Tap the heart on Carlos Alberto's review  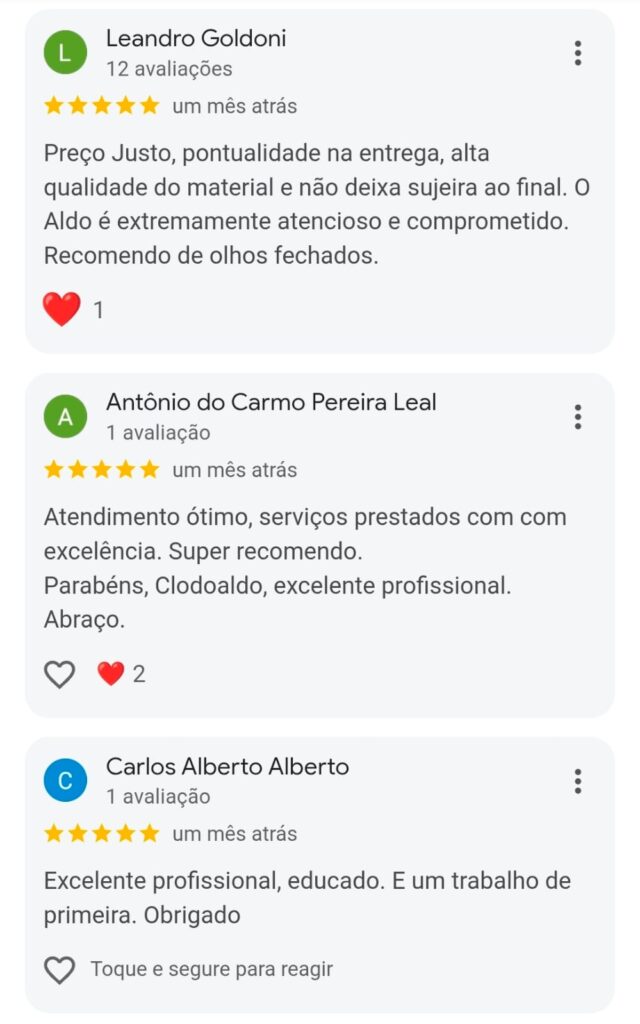tap(60, 969)
